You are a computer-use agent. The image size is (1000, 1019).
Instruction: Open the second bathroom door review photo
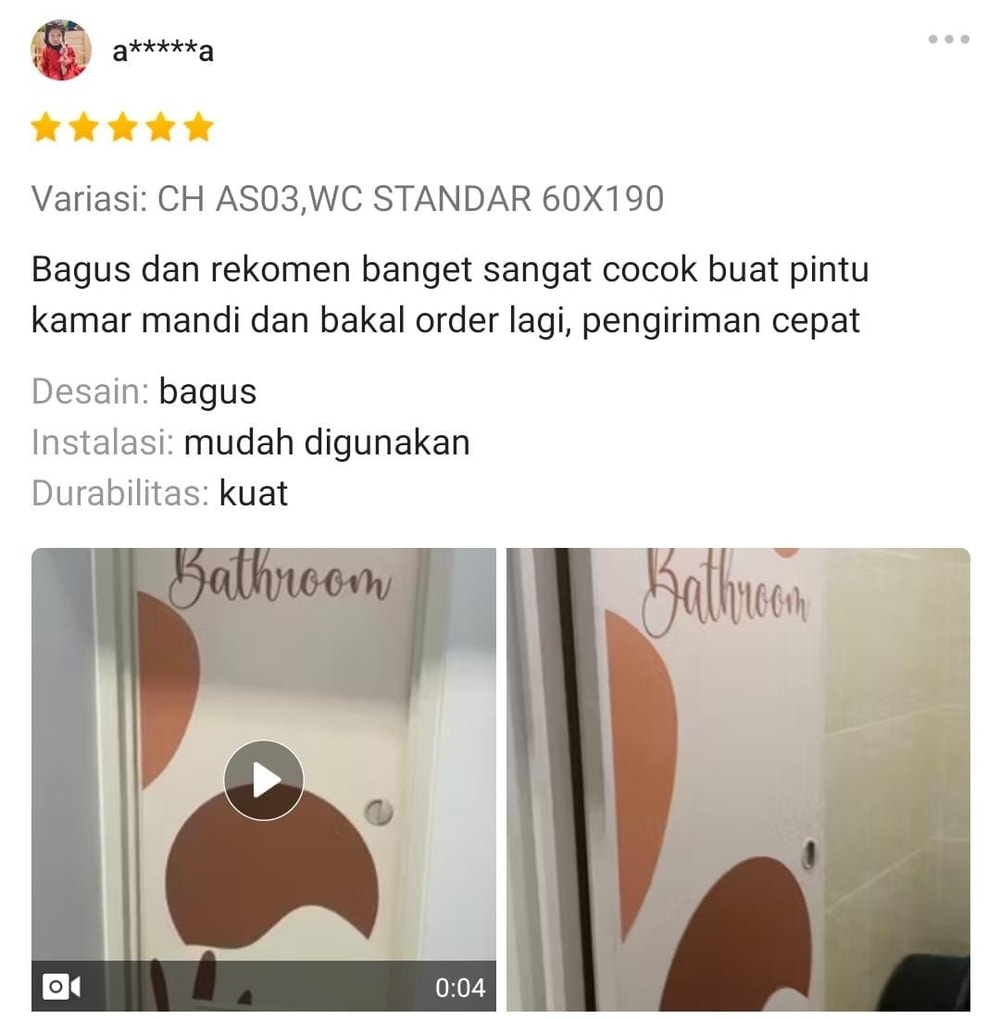(738, 780)
